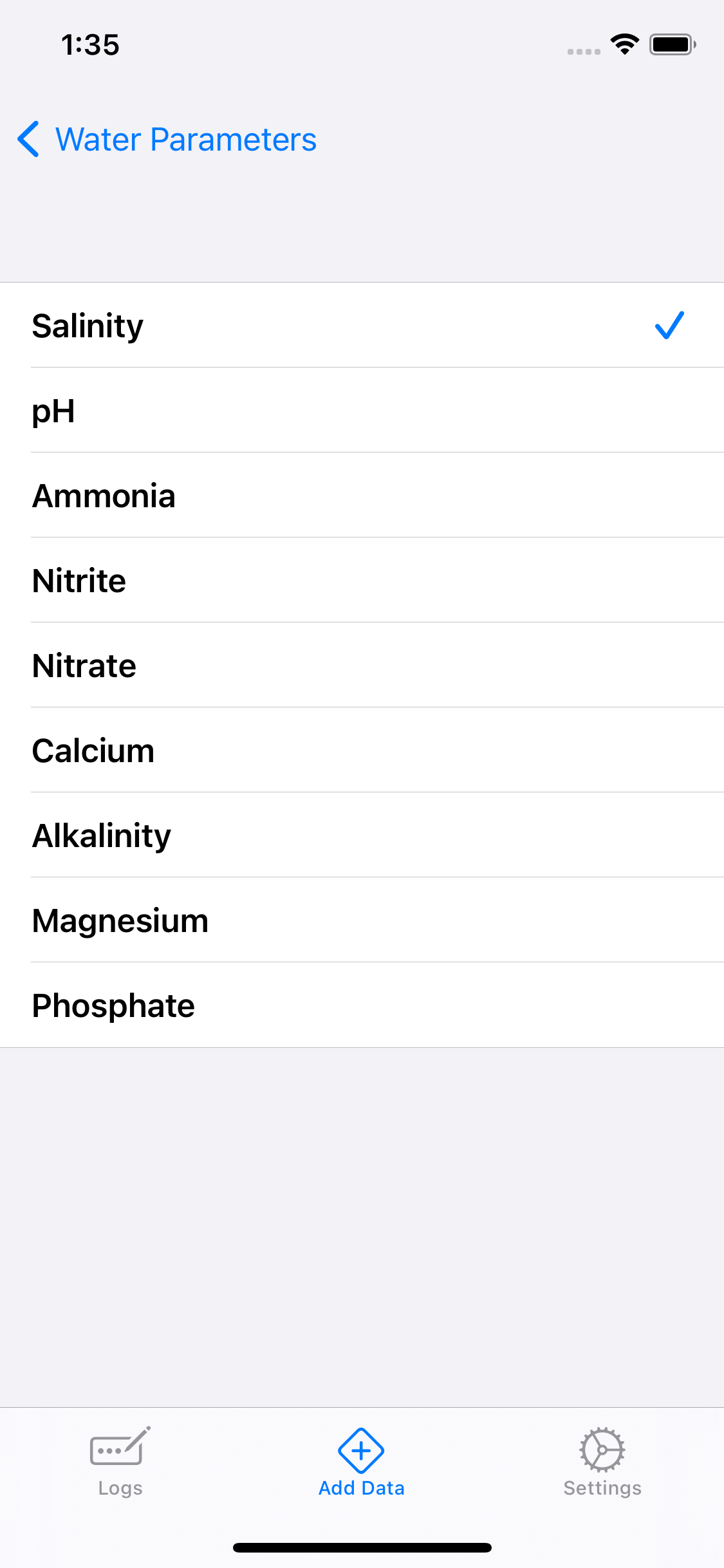Viewport: 724px width, 1568px height.
Task: Choose the Calcium parameter
Action: point(362,750)
